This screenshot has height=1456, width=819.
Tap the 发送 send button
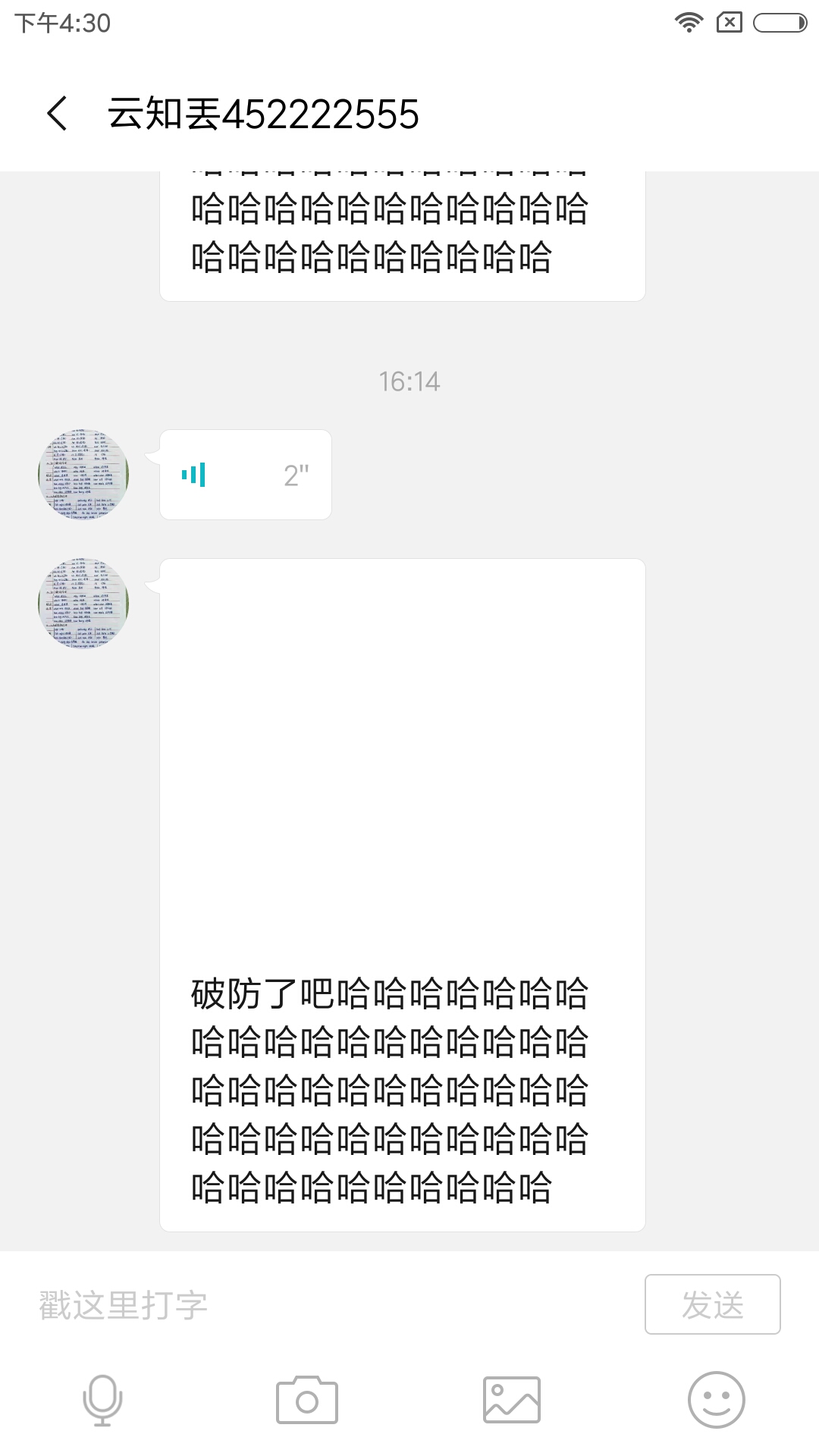(712, 1304)
